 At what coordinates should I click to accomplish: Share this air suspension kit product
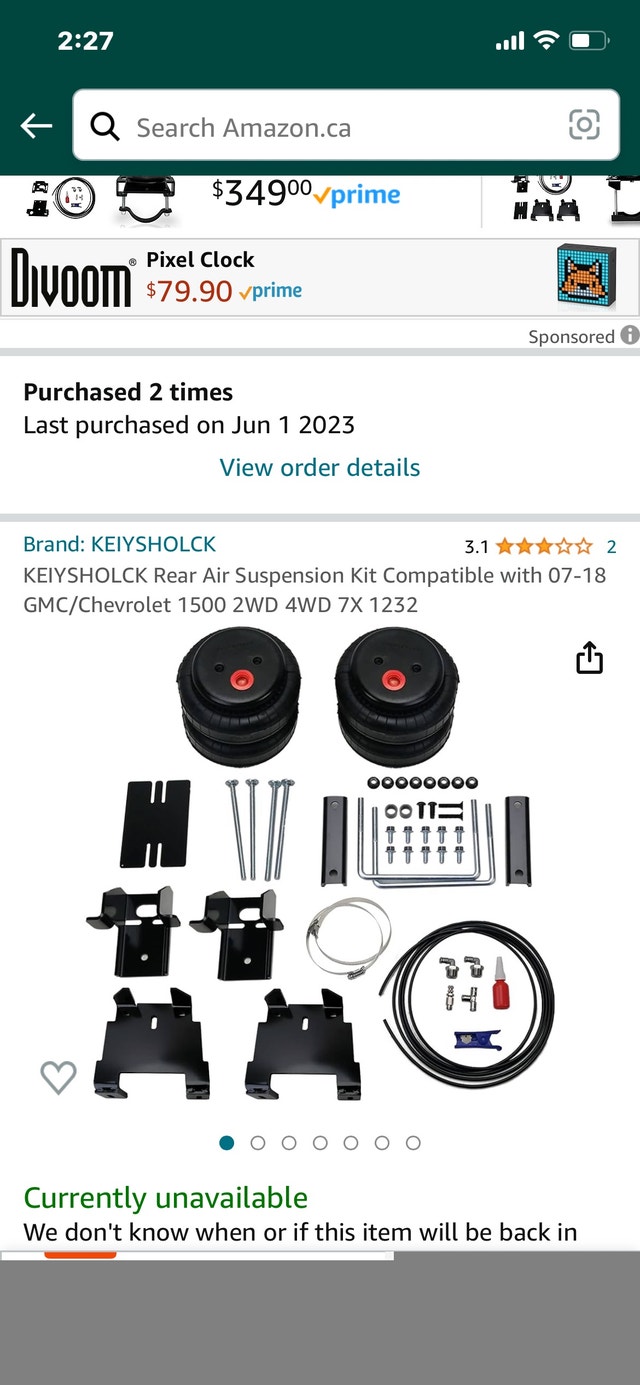pos(589,657)
